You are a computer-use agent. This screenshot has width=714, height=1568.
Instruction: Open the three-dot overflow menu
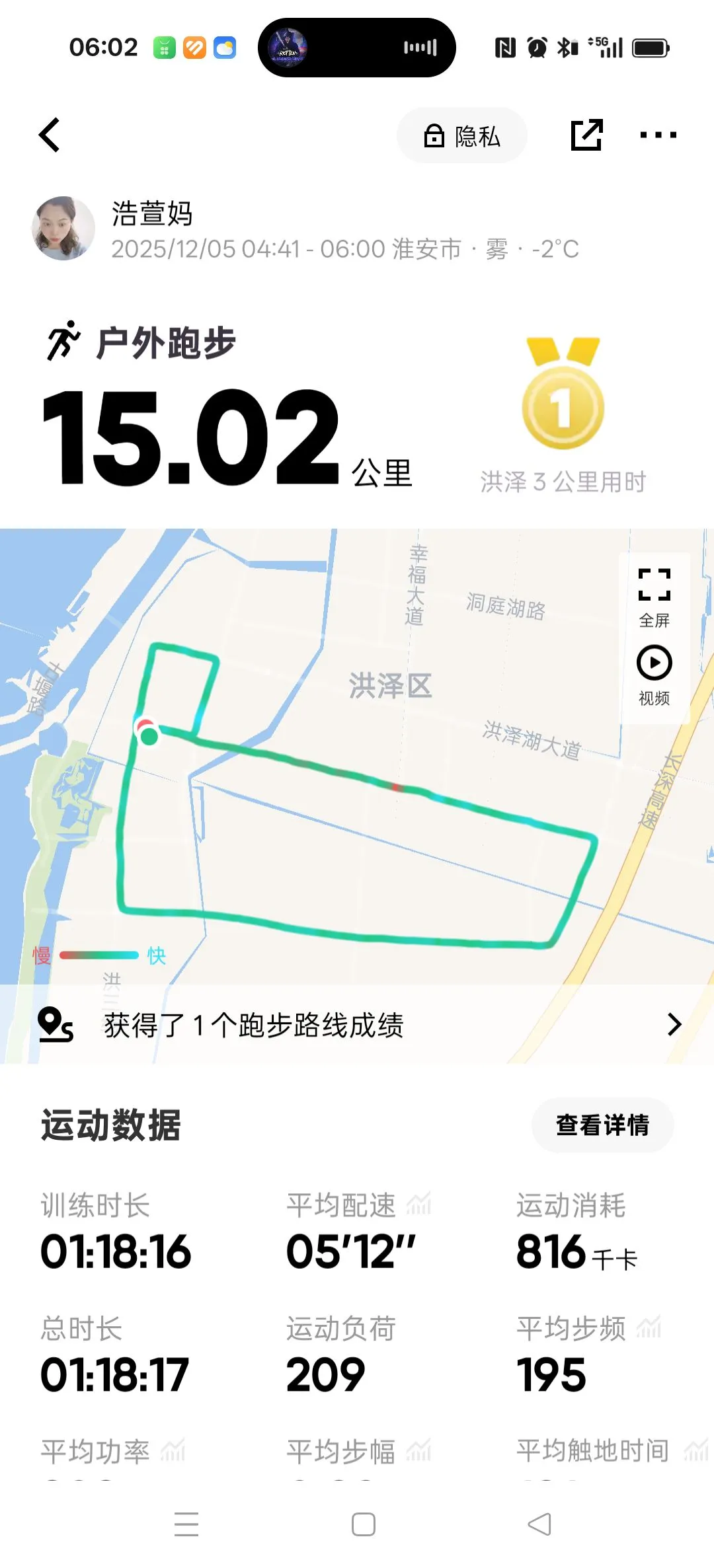click(x=658, y=135)
